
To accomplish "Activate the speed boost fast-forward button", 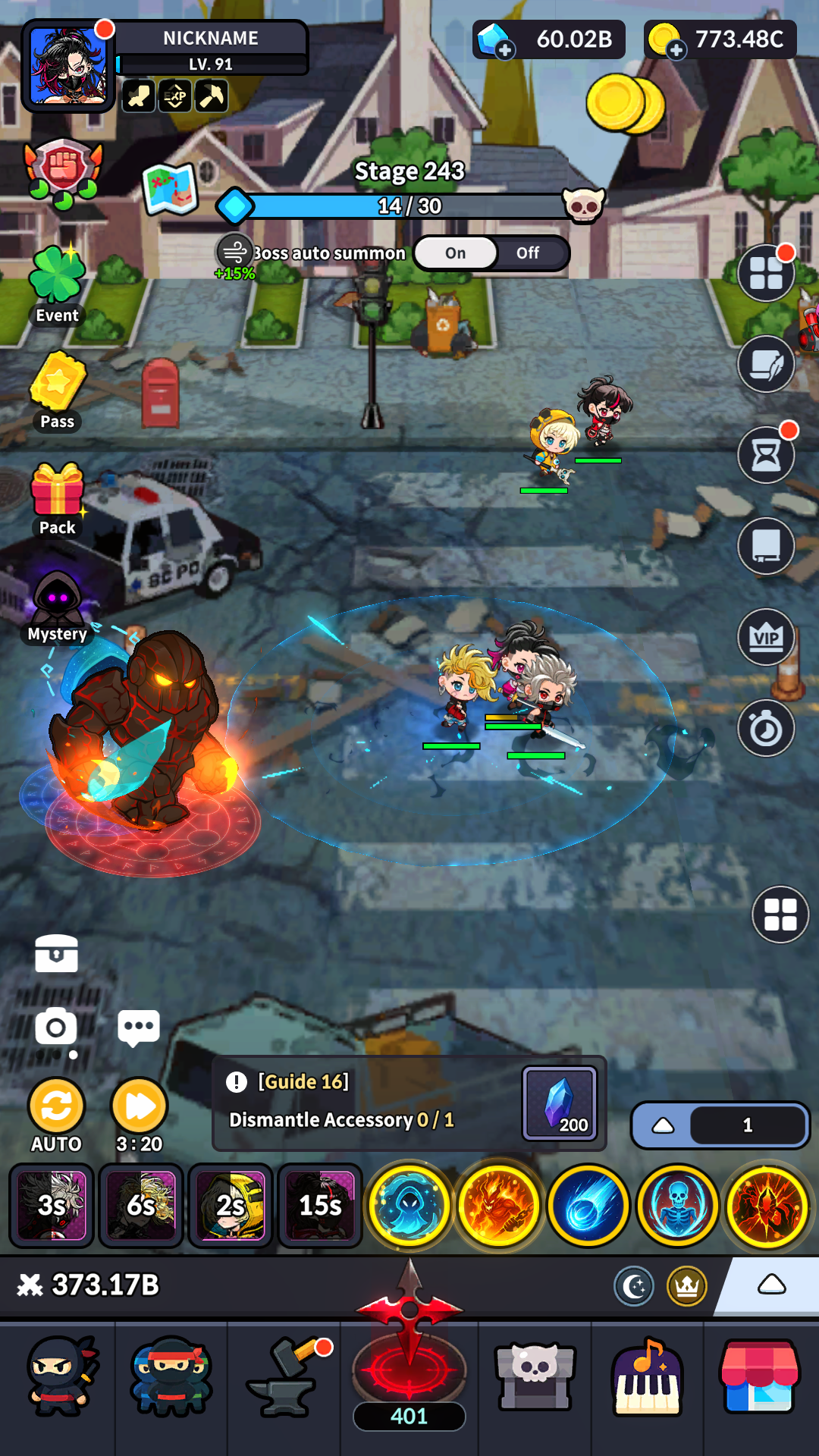I will (139, 1107).
